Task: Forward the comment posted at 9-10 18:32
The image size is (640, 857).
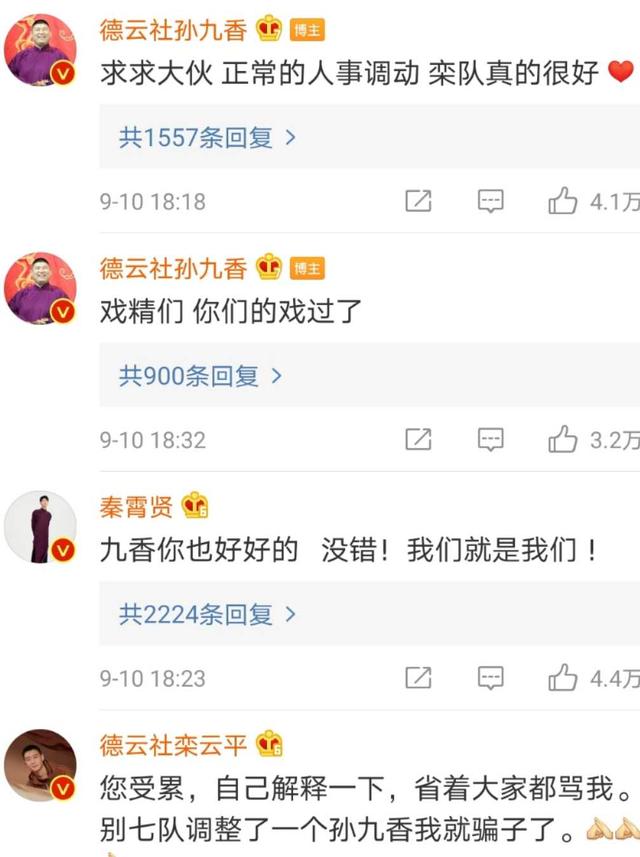Action: point(418,439)
